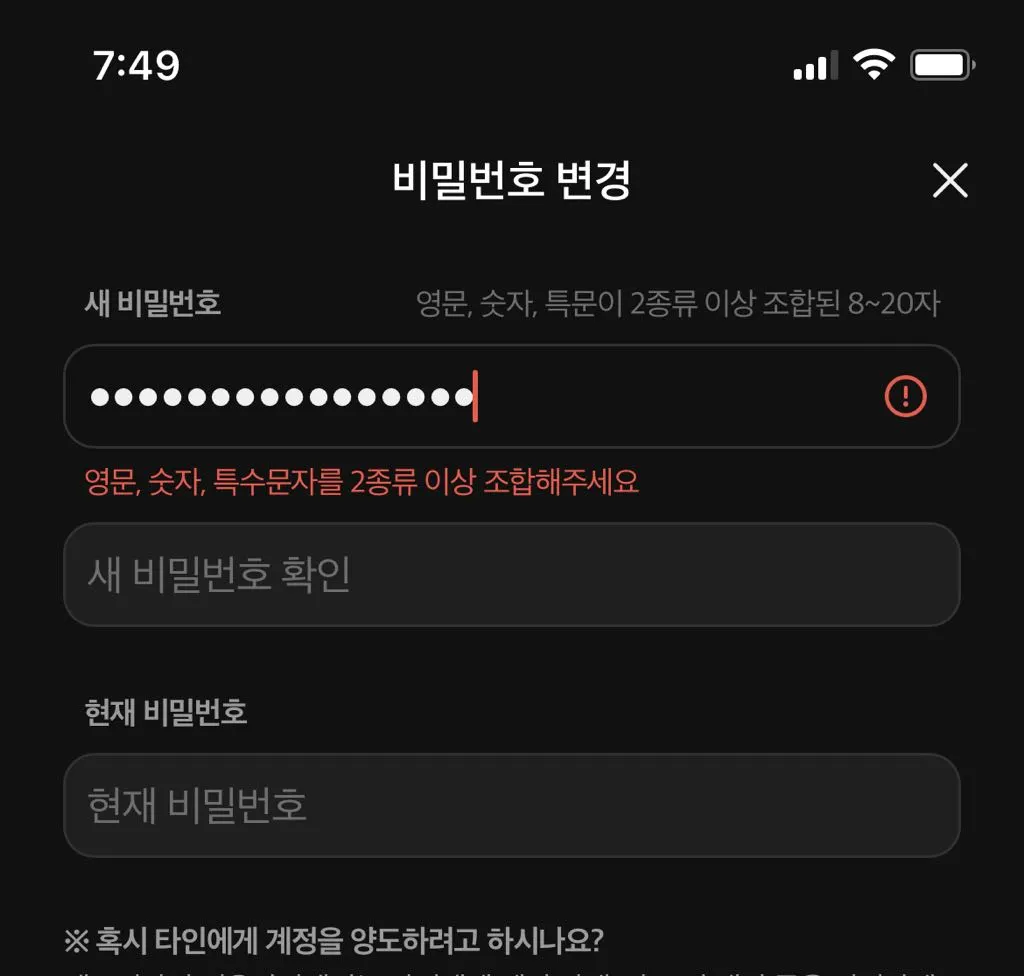Close the 비밀번호 변경 screen
Viewport: 1024px width, 976px height.
click(x=949, y=181)
